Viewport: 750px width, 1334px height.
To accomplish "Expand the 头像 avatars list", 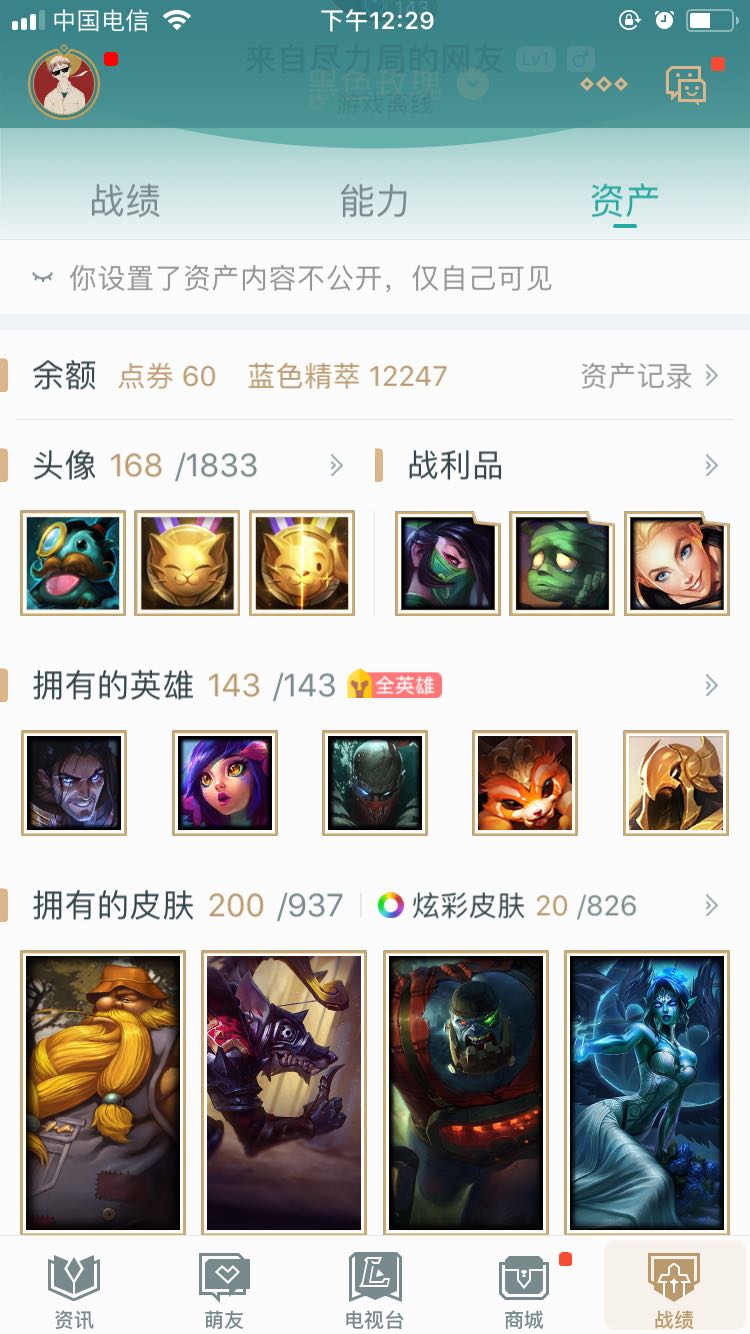I will pyautogui.click(x=337, y=465).
